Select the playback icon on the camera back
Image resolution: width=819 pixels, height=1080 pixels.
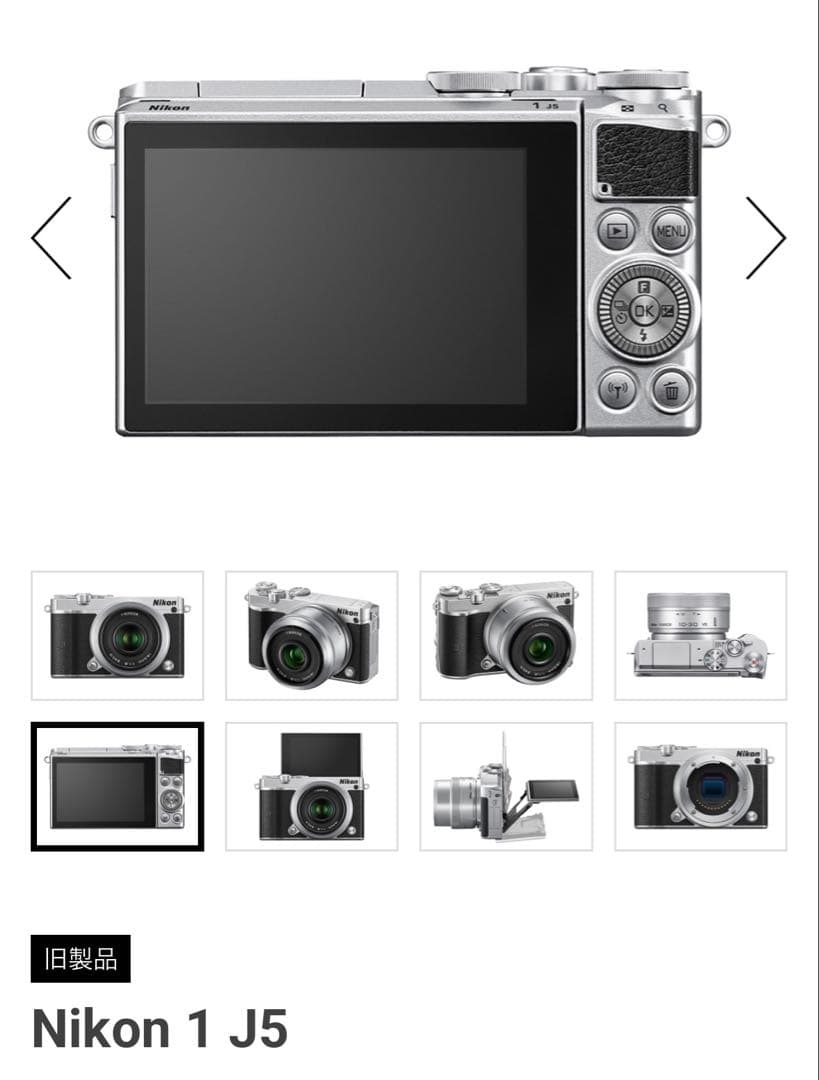[617, 228]
